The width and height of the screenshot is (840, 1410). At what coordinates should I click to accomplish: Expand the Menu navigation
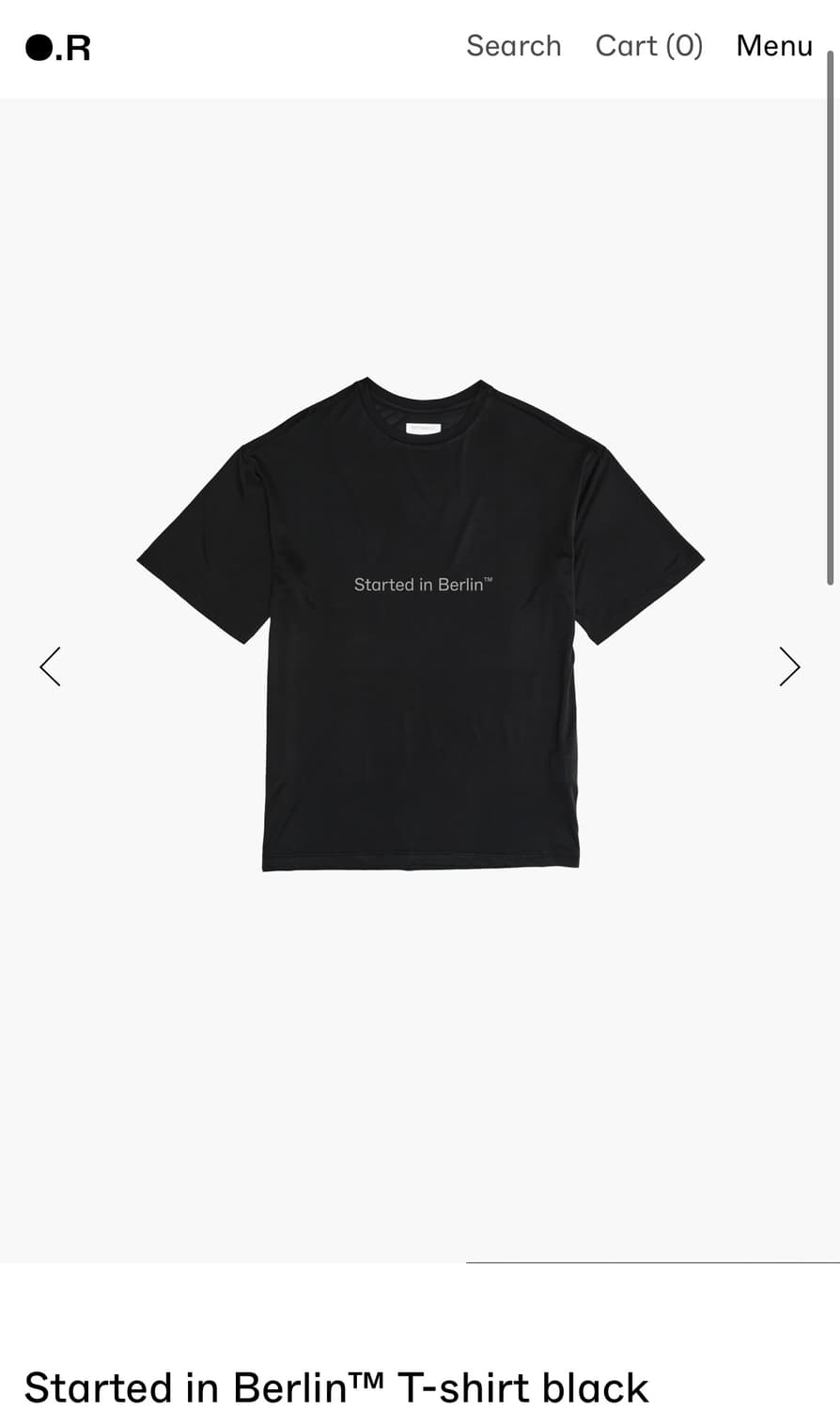(773, 45)
